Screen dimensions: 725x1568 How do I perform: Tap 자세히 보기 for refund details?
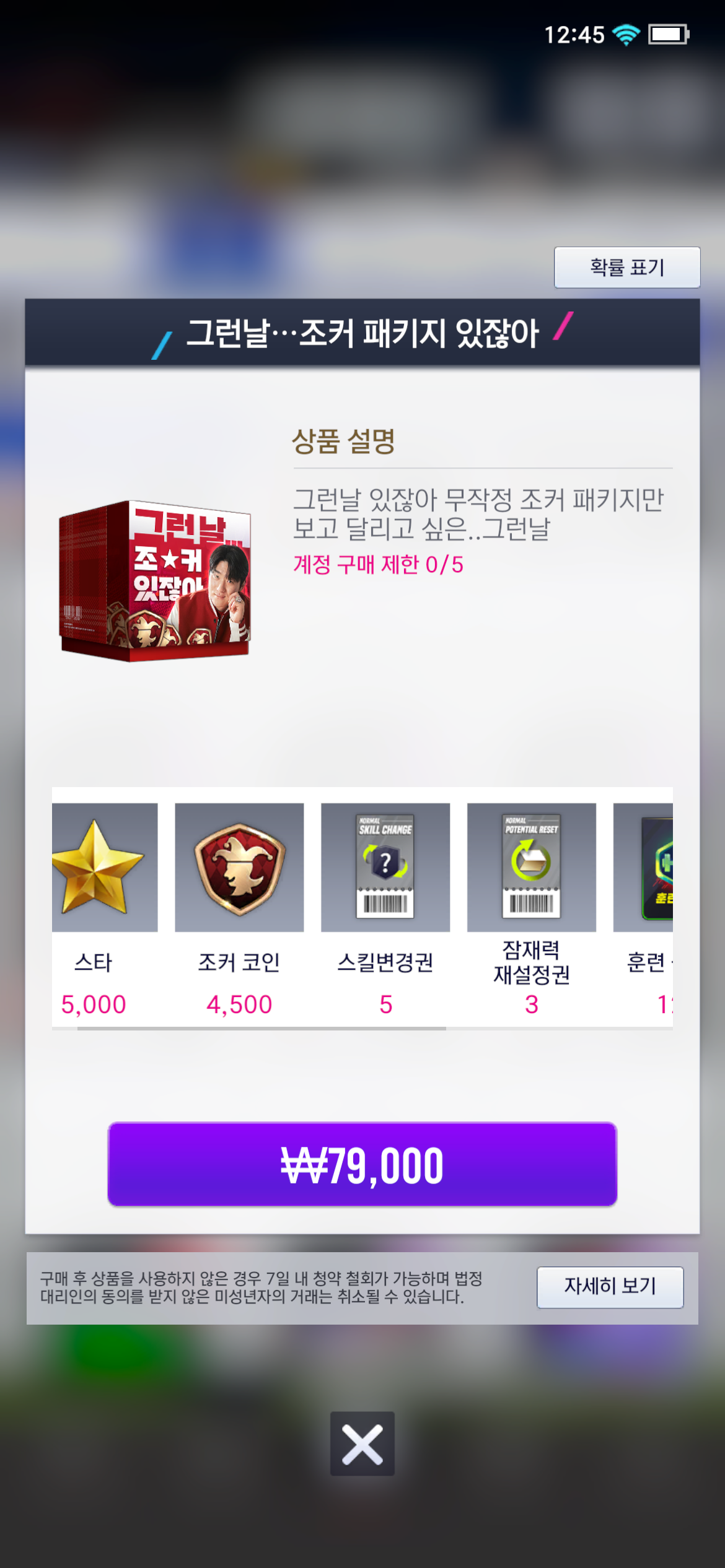[610, 1287]
